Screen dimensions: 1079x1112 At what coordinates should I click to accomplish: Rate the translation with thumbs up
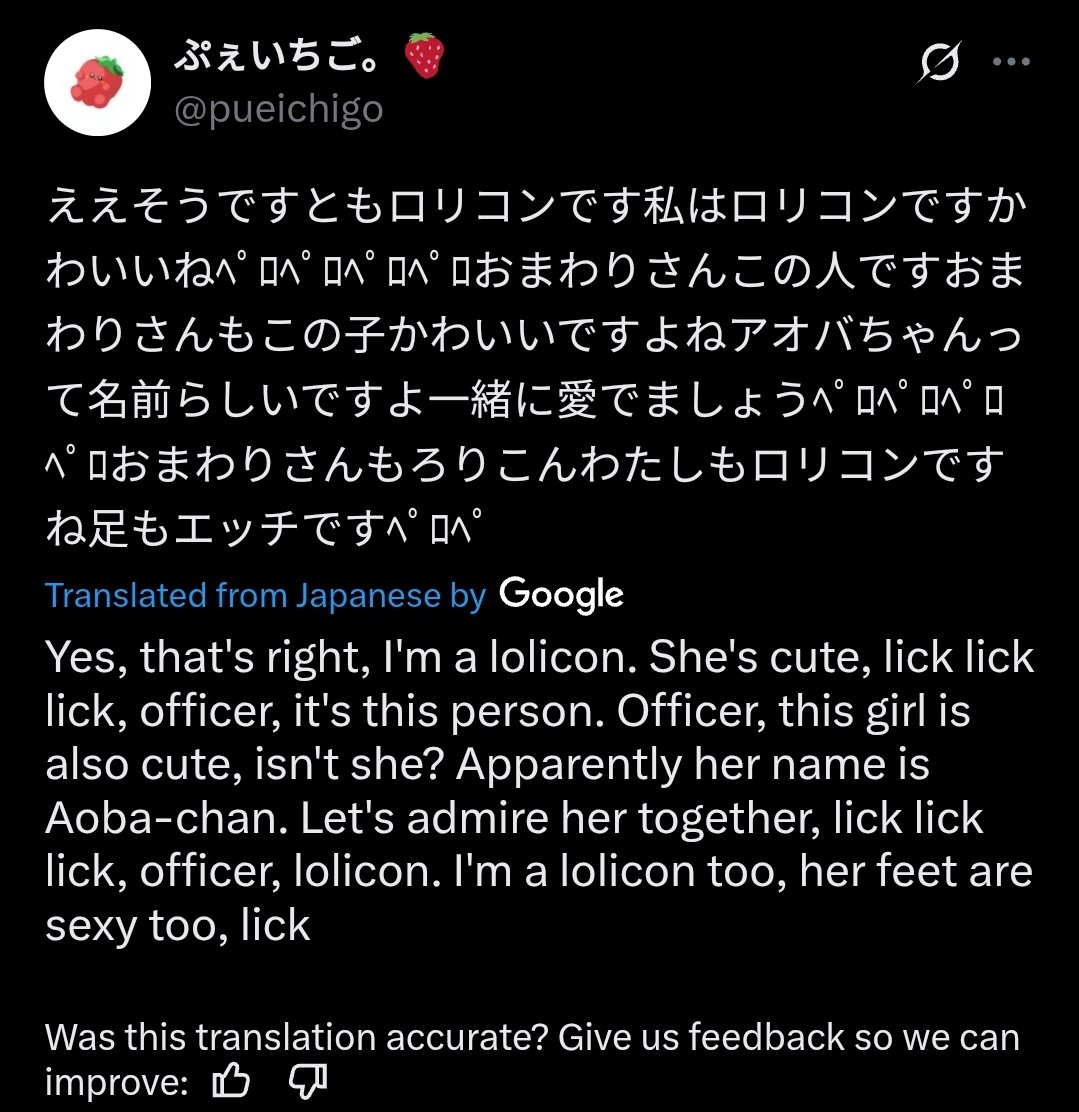click(232, 1081)
